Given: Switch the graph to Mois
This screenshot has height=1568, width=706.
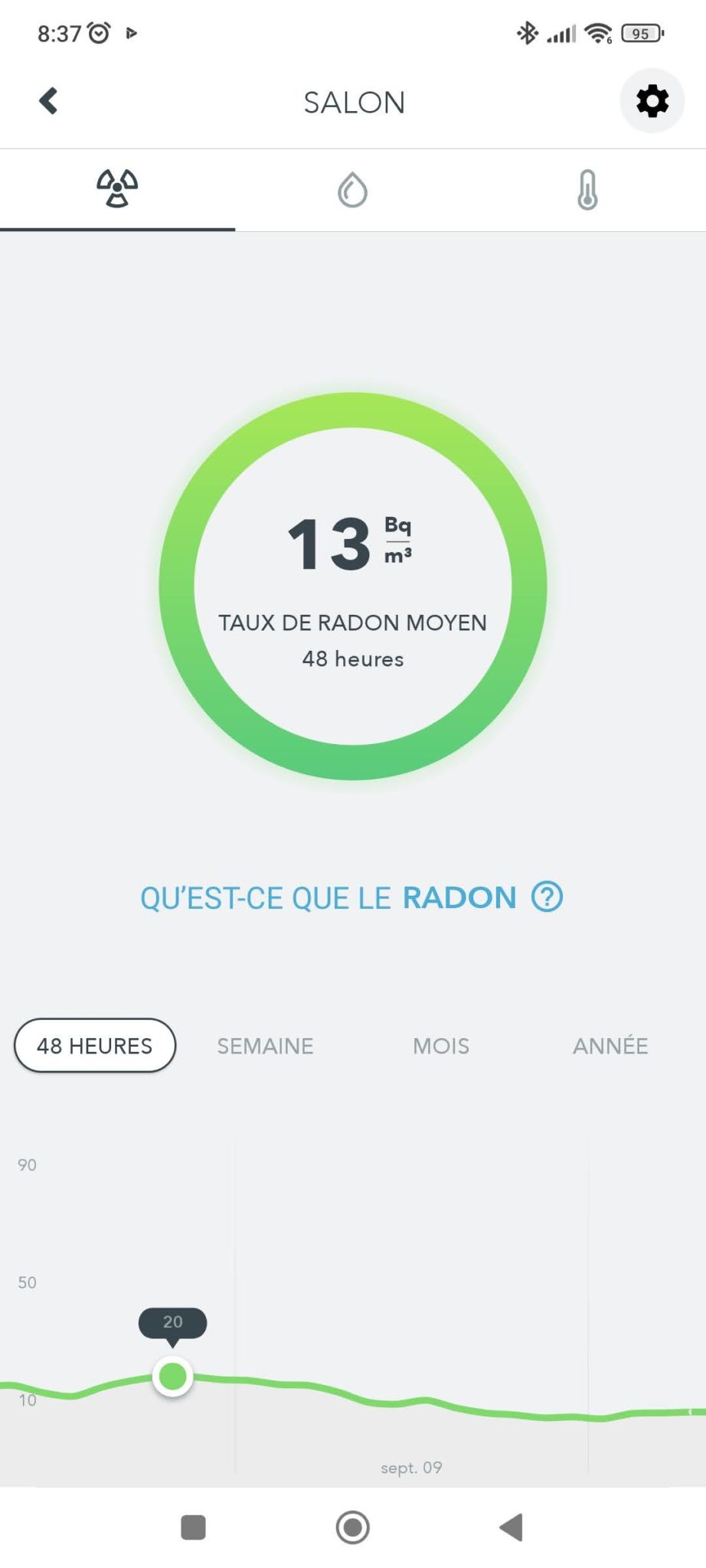Looking at the screenshot, I should 441,1046.
